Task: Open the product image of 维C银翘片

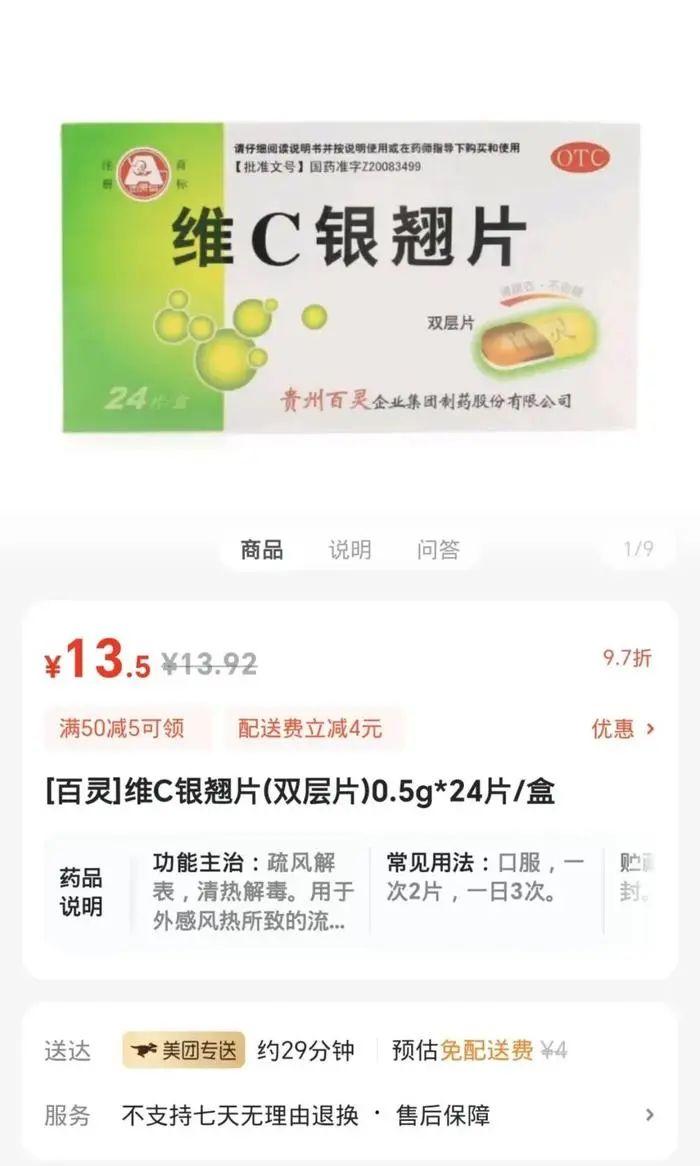Action: (350, 277)
